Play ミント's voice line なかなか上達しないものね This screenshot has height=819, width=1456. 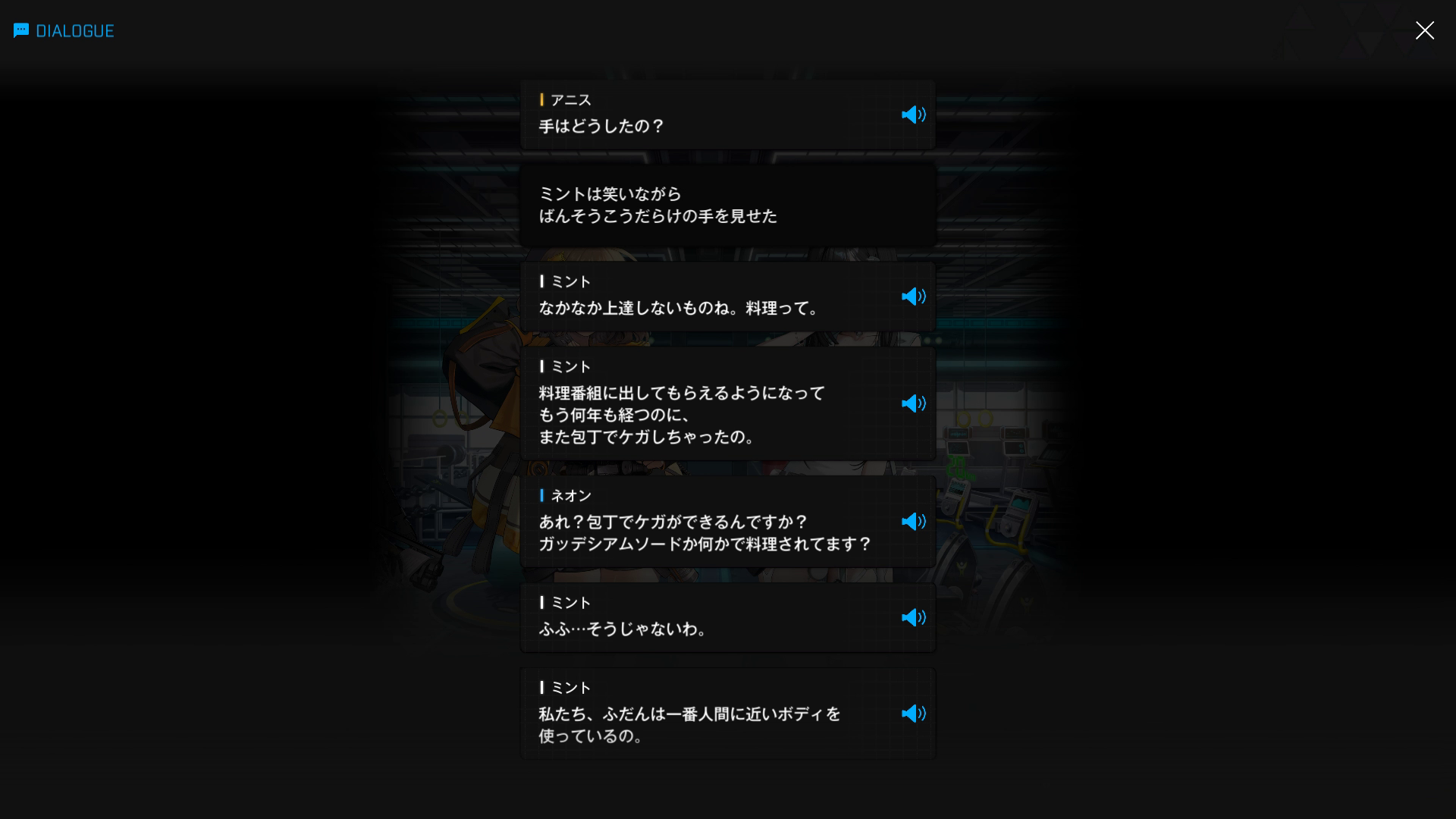pyautogui.click(x=913, y=297)
